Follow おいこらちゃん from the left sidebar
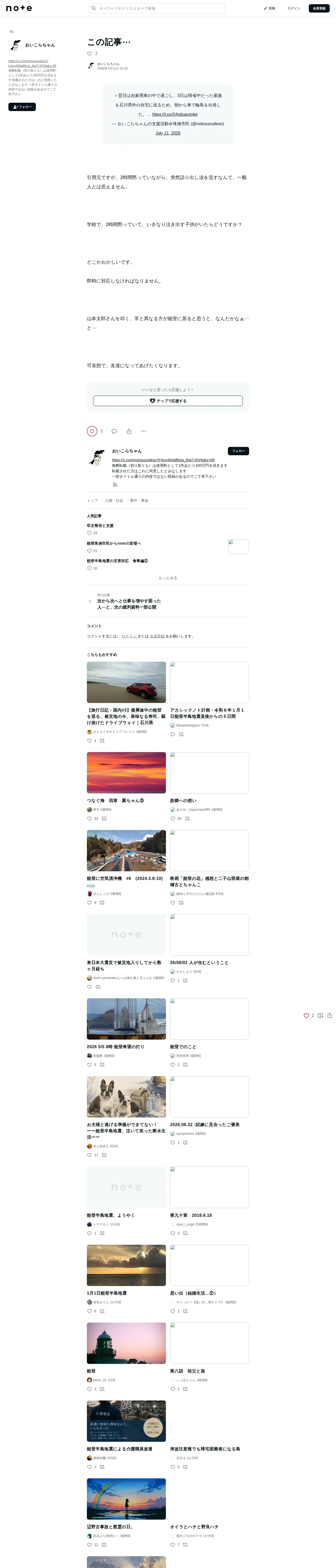Screen dimensions: 336x1568 pos(22,107)
